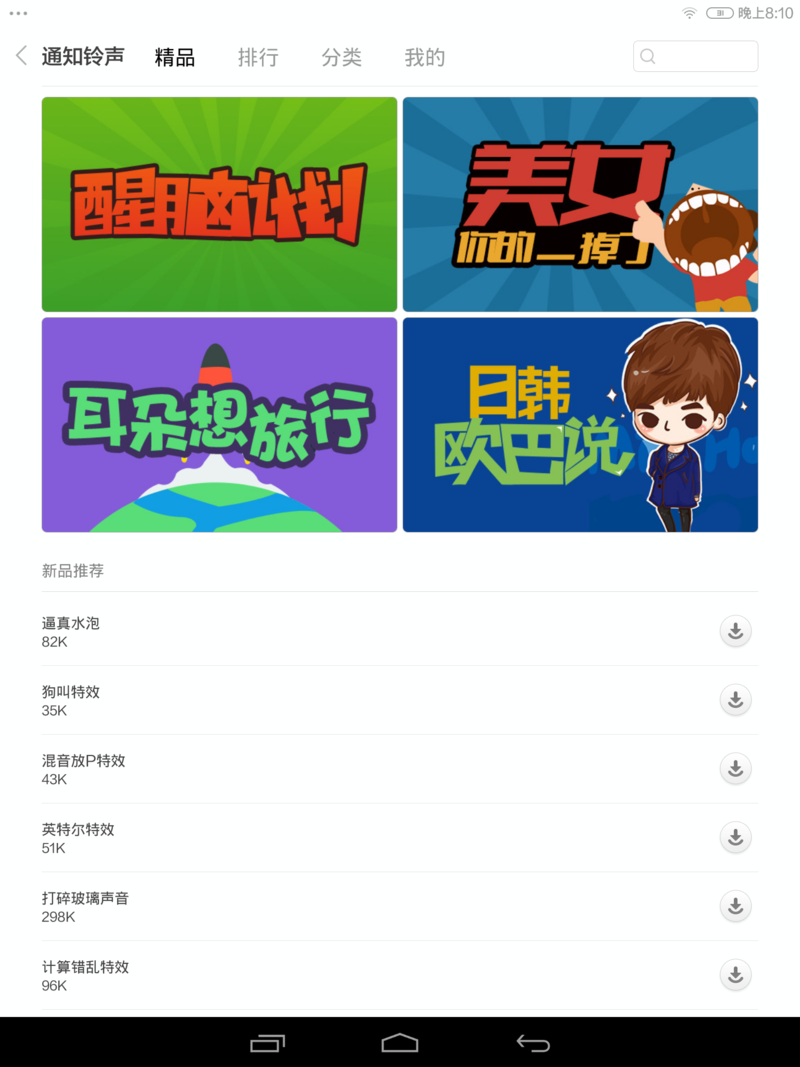Select the 精品 tab
The image size is (800, 1067).
175,57
